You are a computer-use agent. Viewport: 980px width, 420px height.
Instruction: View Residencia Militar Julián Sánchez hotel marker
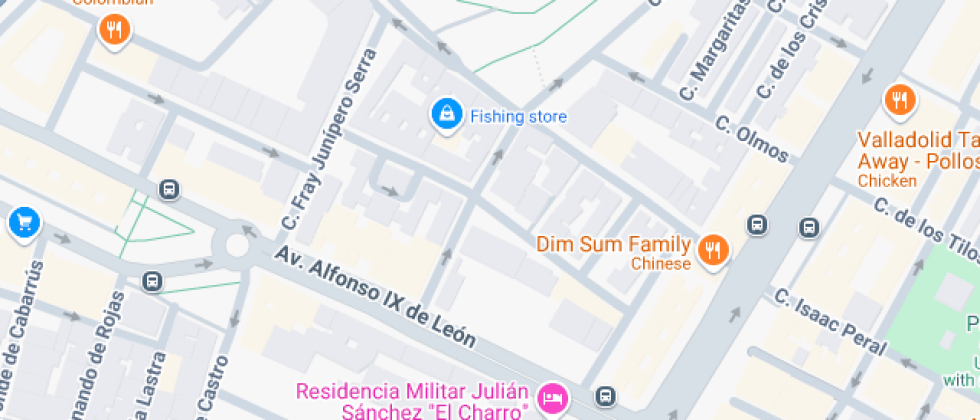[x=551, y=399]
